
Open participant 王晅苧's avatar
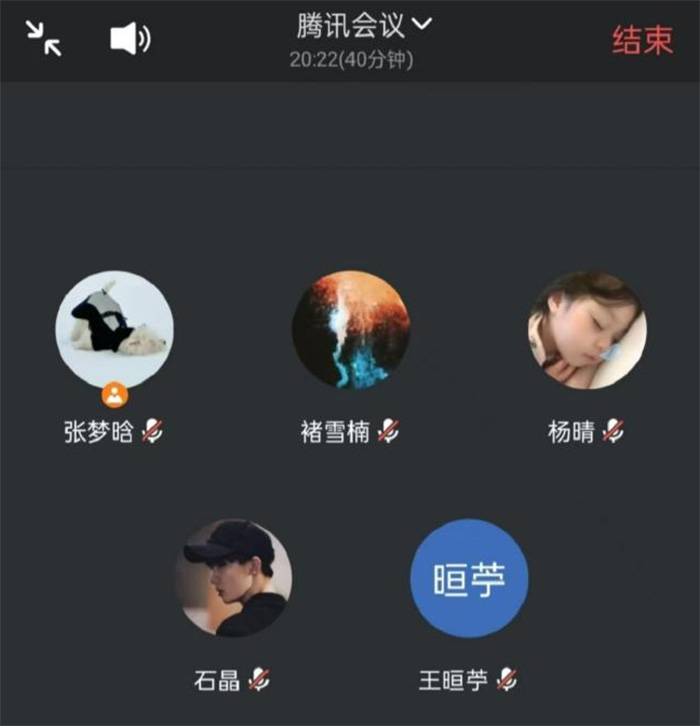tap(469, 578)
